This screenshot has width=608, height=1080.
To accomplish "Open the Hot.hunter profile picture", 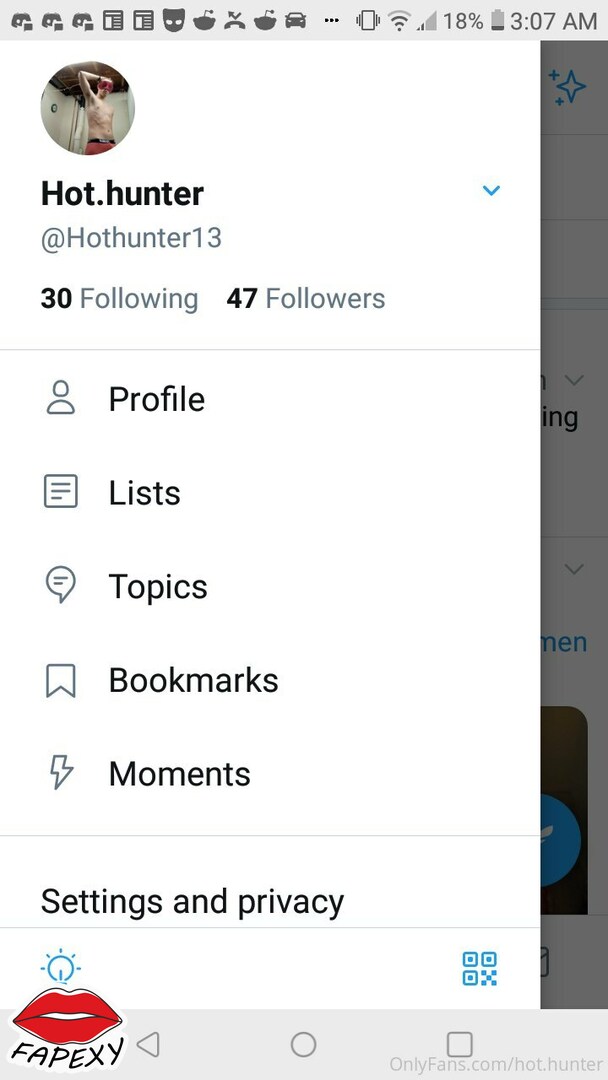I will (87, 108).
